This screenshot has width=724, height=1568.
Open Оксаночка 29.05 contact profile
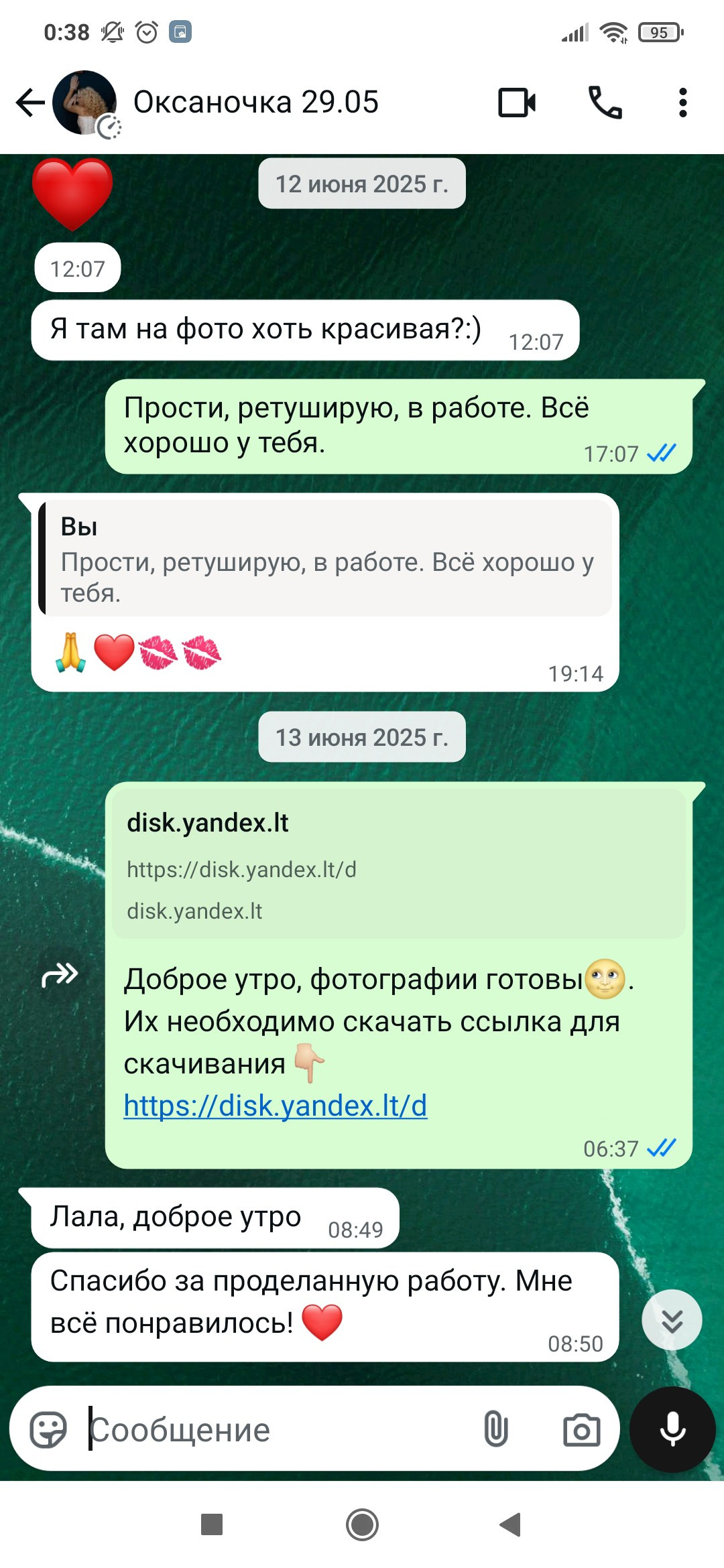click(x=255, y=103)
